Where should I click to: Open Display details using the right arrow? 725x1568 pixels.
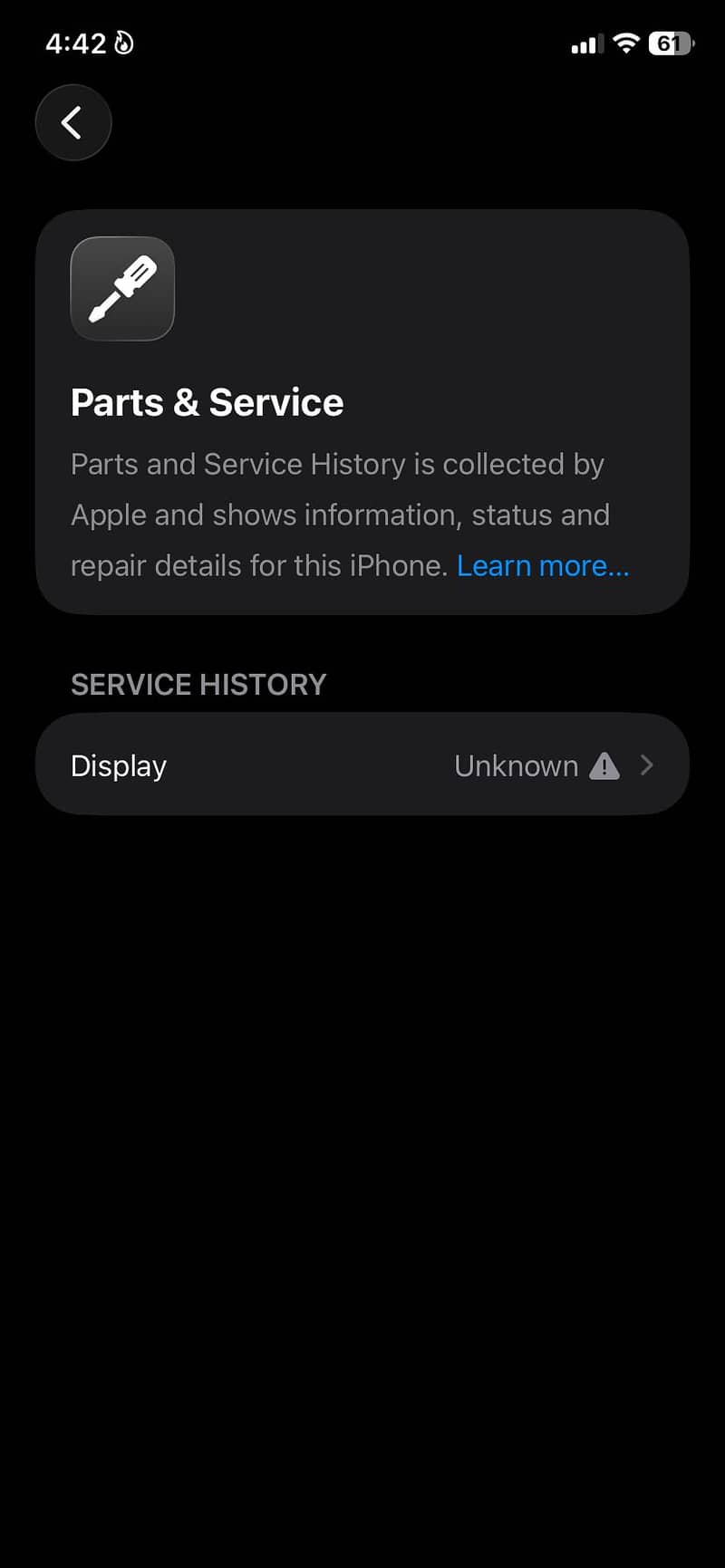tap(647, 765)
